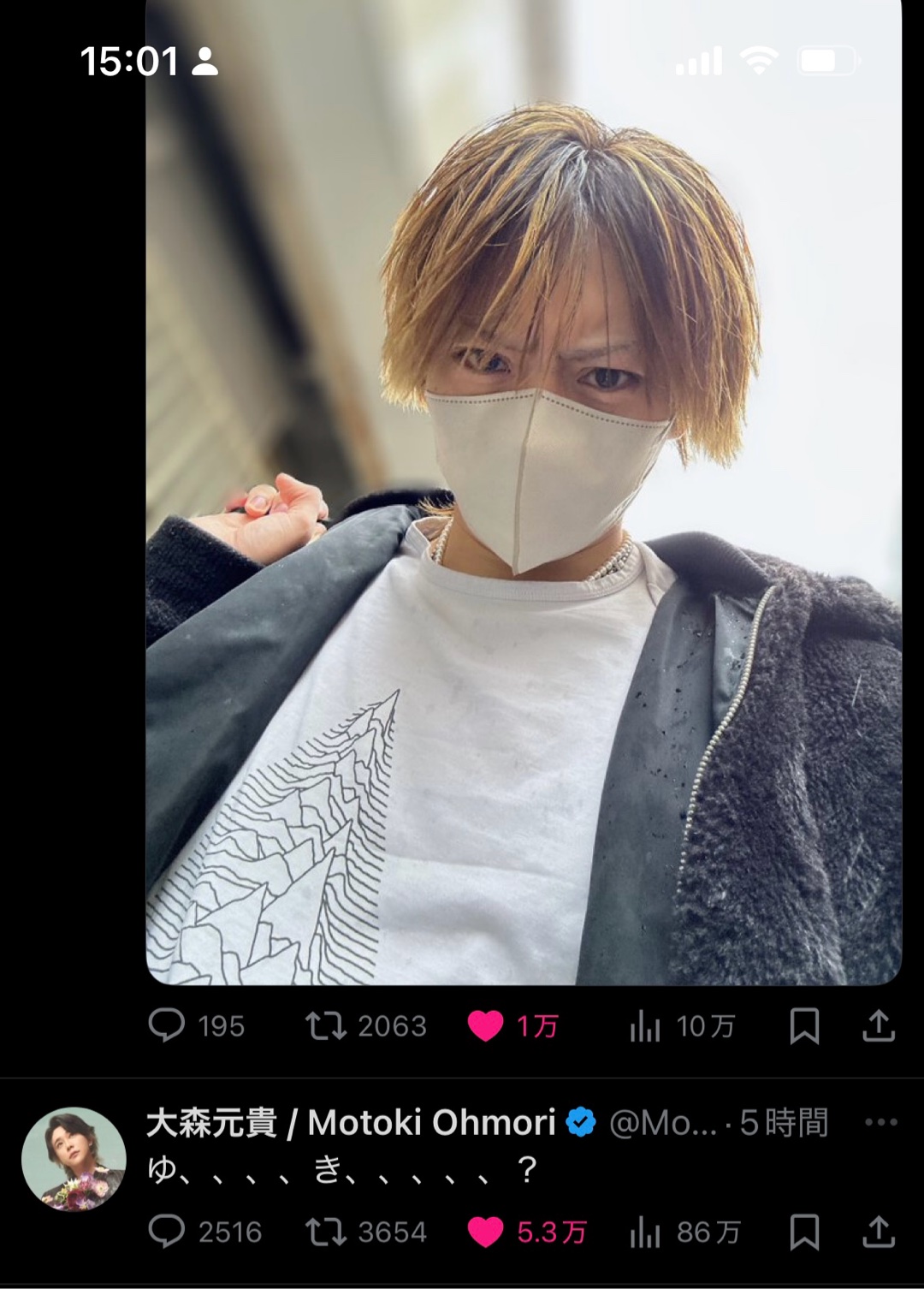The image size is (924, 1289).
Task: View analytics of Motoki Ohmori's post with 86万 views
Action: [645, 1232]
